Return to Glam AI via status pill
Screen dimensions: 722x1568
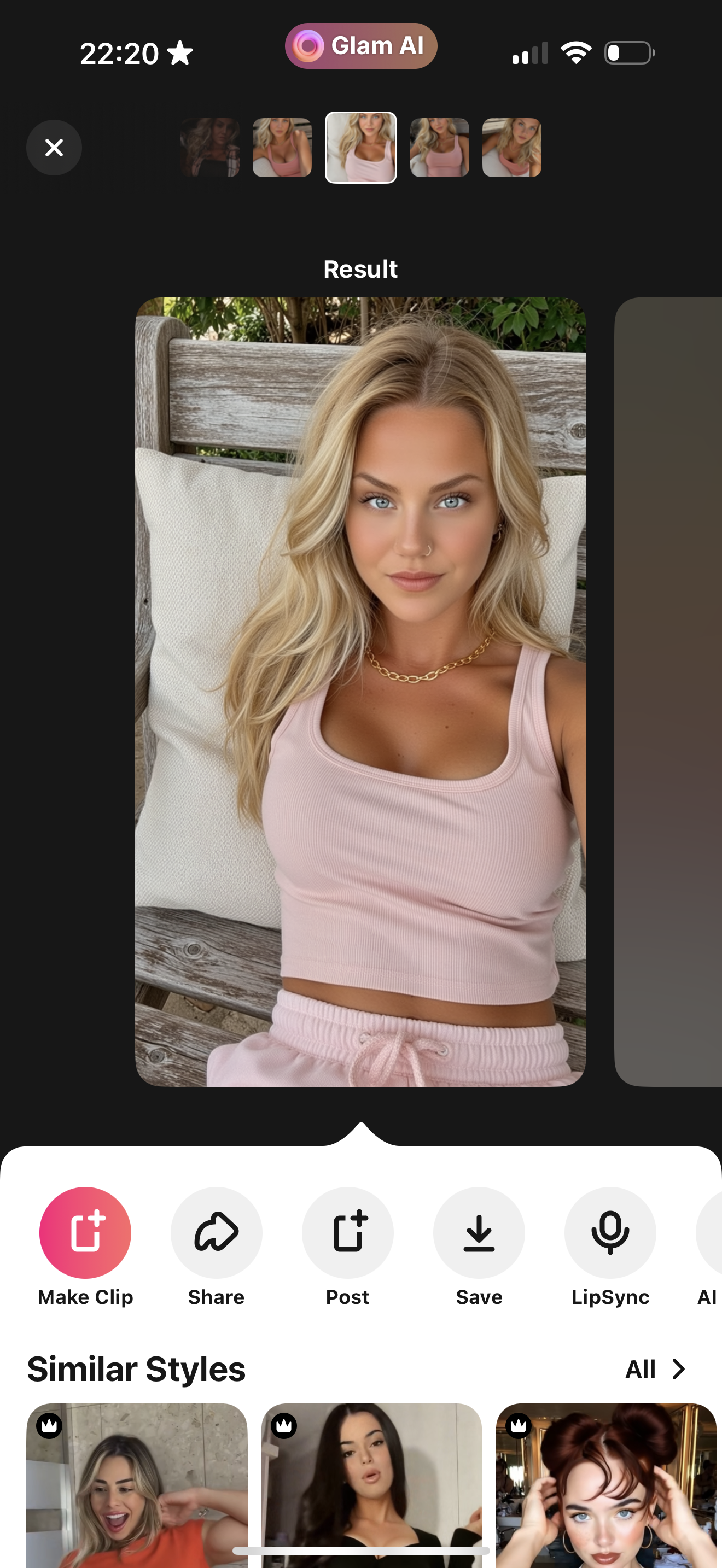(x=361, y=46)
